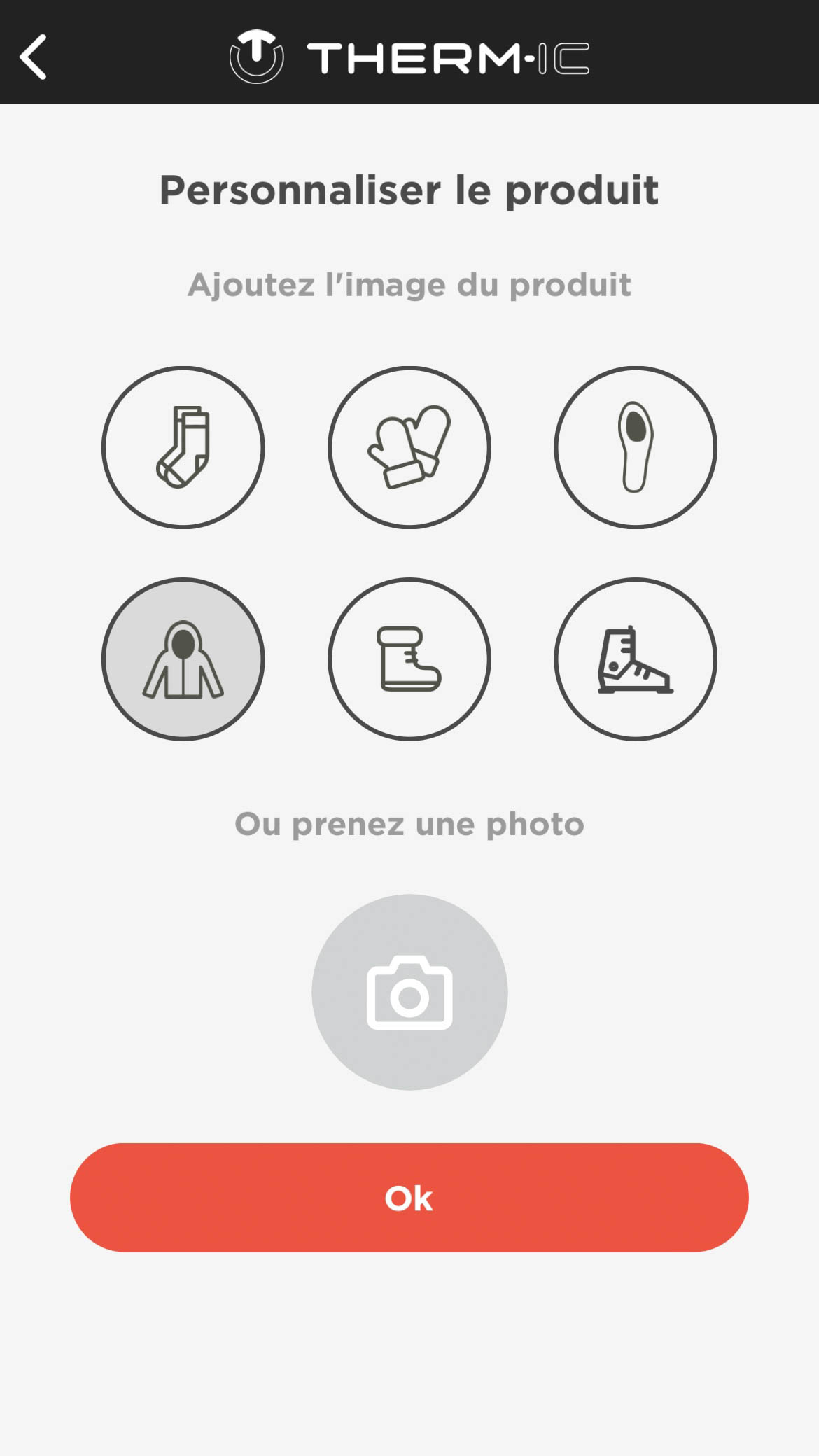The width and height of the screenshot is (819, 1456).
Task: Confirm with the Ok button
Action: coord(409,1198)
